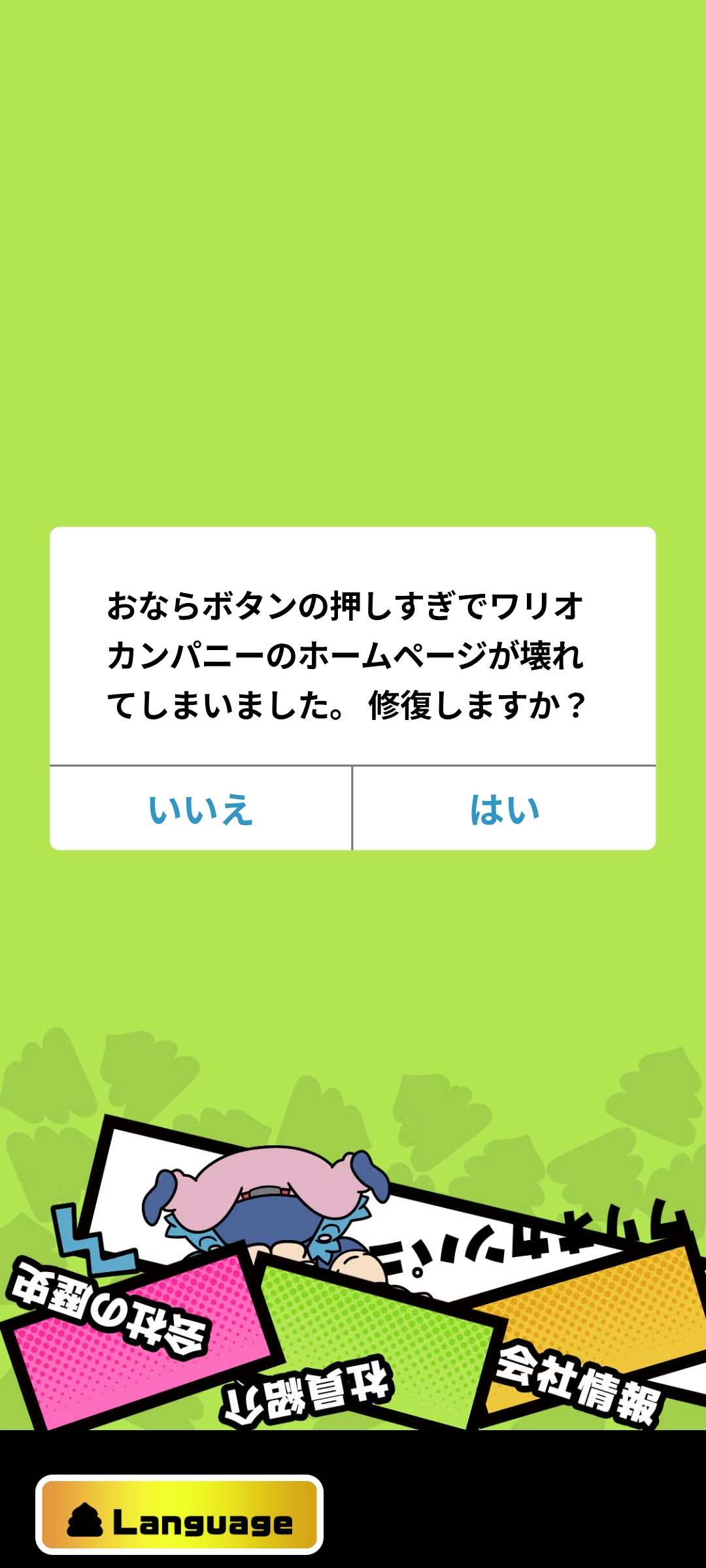Choose いいえ in the repair dialog

click(x=201, y=809)
